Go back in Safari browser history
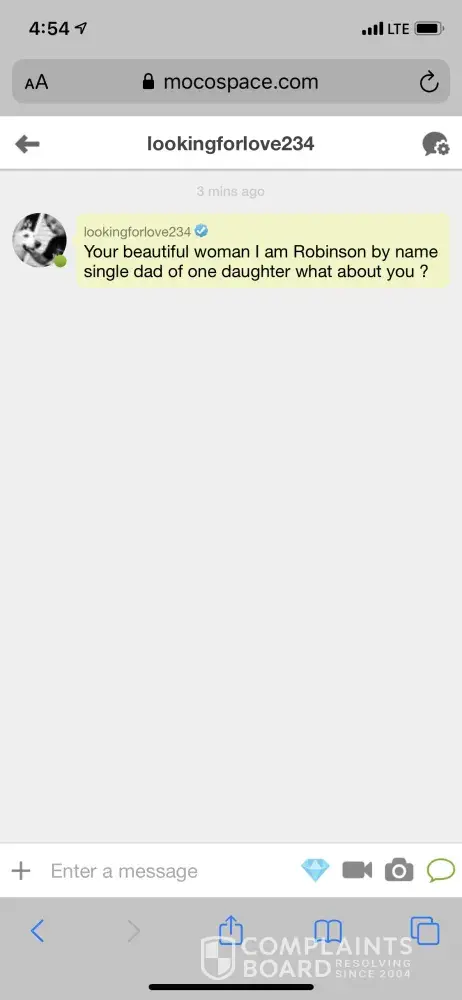The image size is (462, 1000). click(x=37, y=932)
